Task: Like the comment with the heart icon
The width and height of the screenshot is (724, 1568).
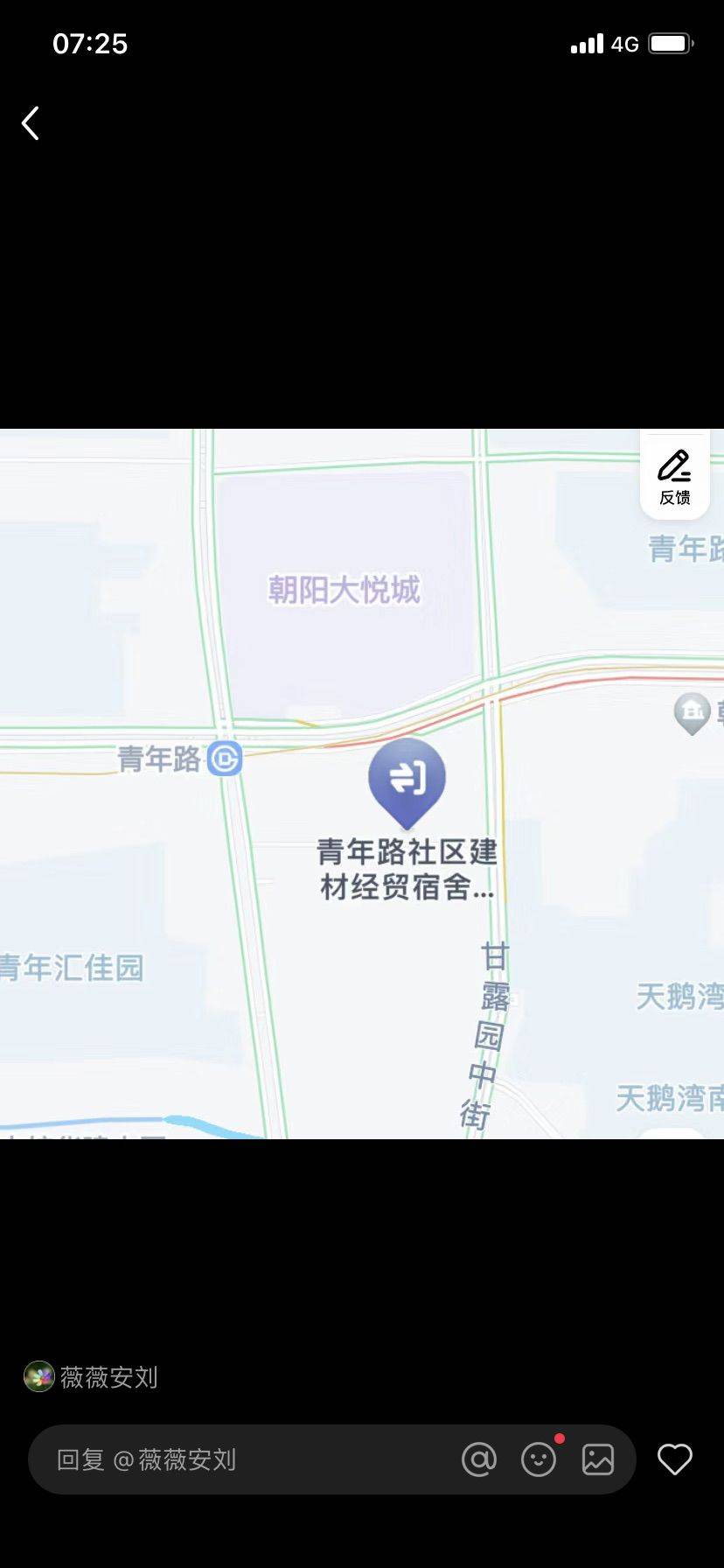Action: pyautogui.click(x=674, y=1459)
